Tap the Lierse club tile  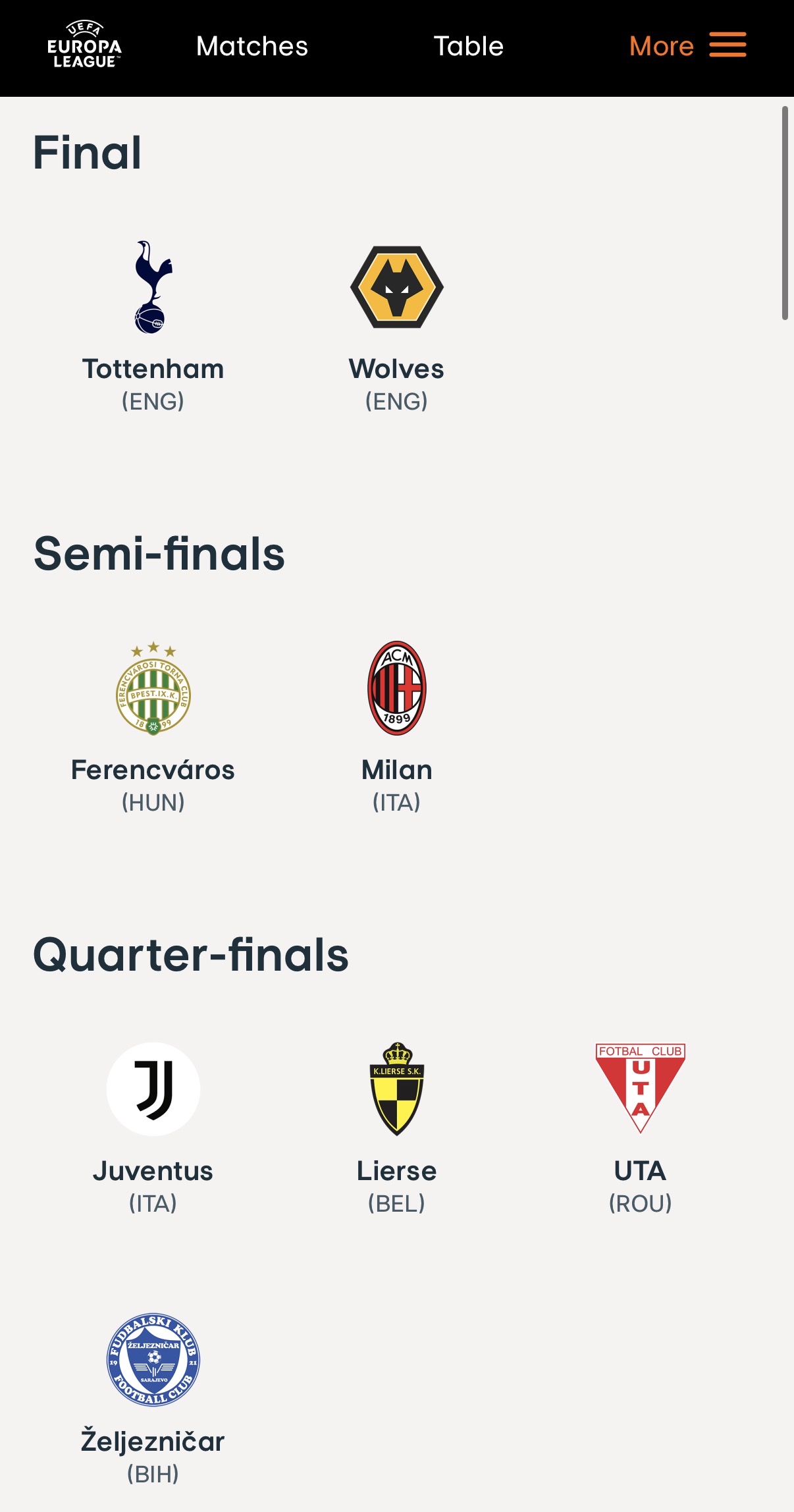(396, 1129)
